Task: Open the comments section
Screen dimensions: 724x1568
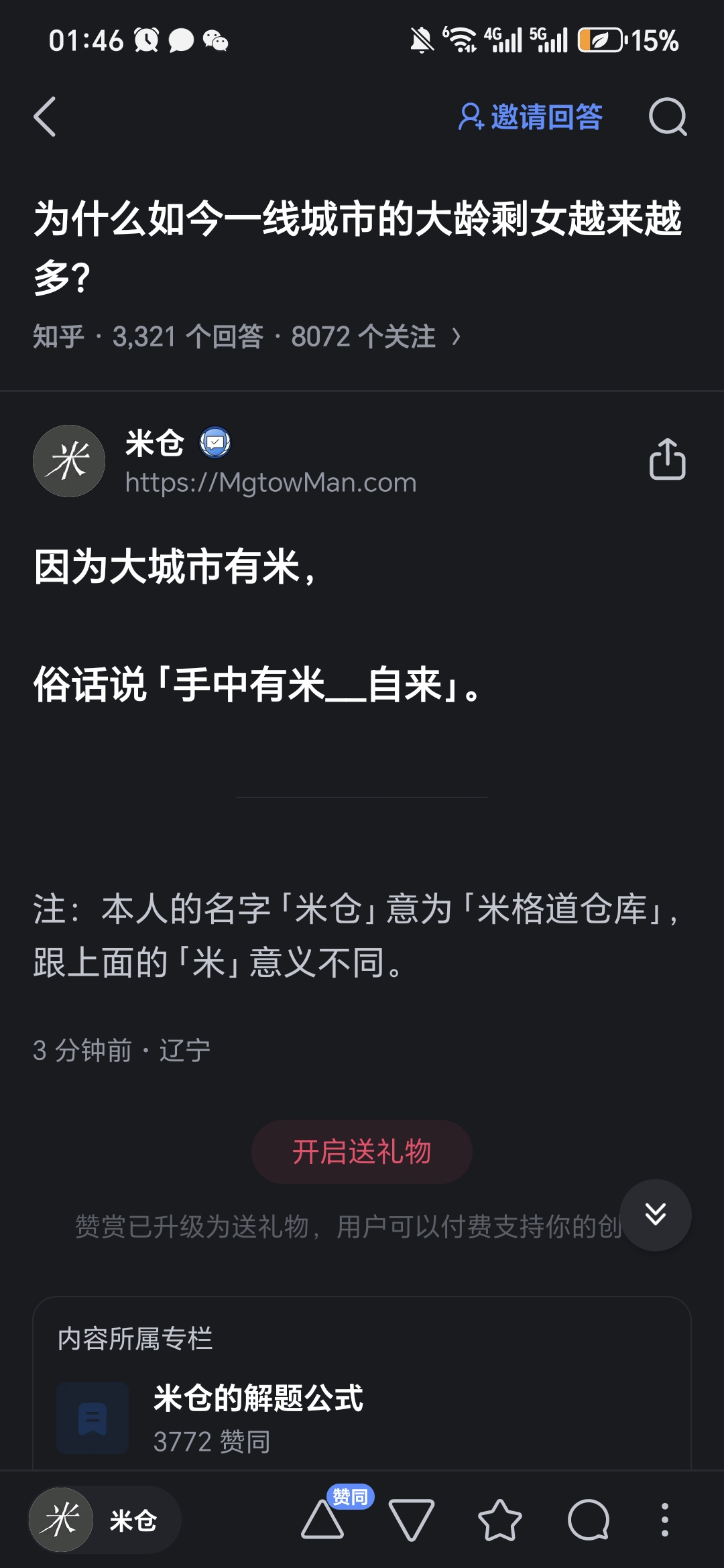Action: [x=588, y=1520]
